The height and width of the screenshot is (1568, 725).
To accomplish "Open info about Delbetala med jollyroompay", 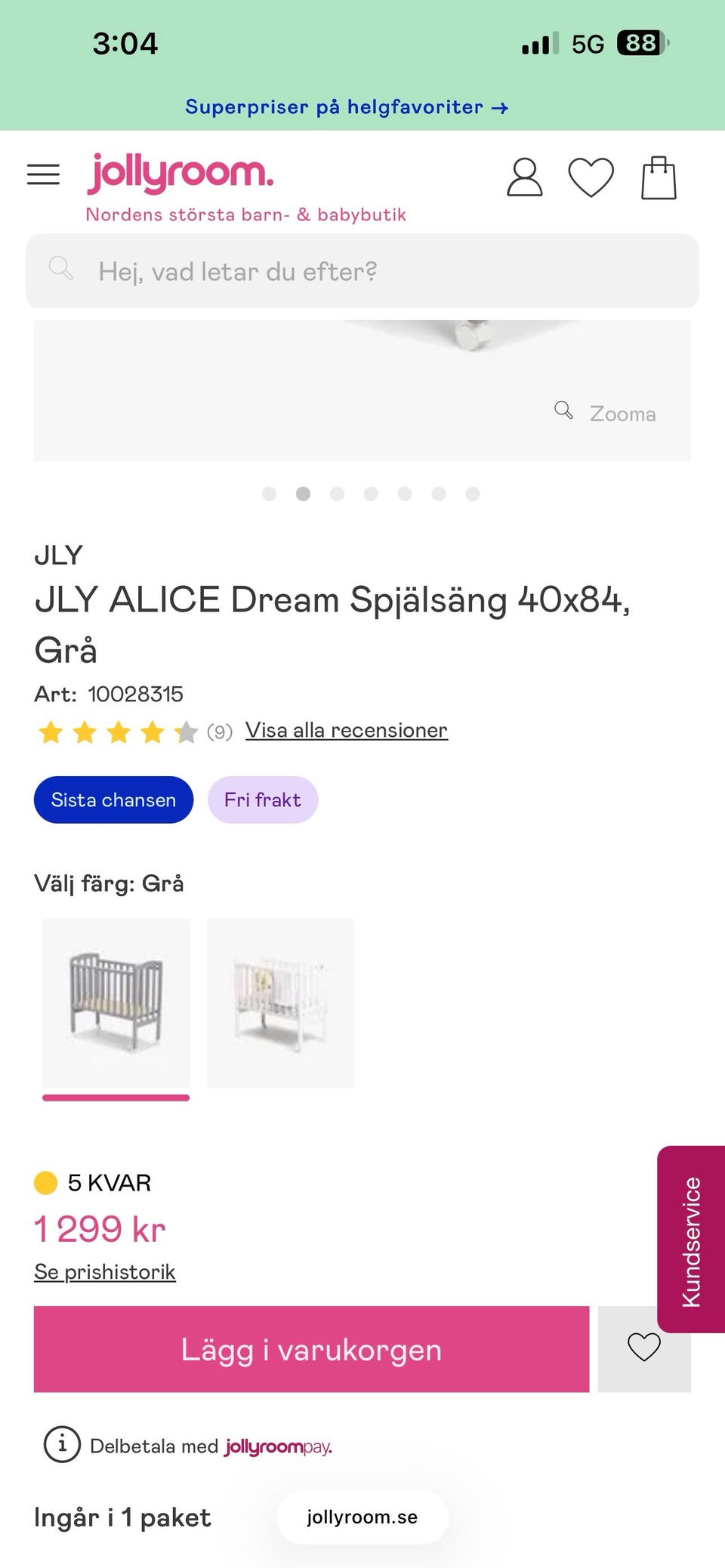I will pyautogui.click(x=62, y=1445).
